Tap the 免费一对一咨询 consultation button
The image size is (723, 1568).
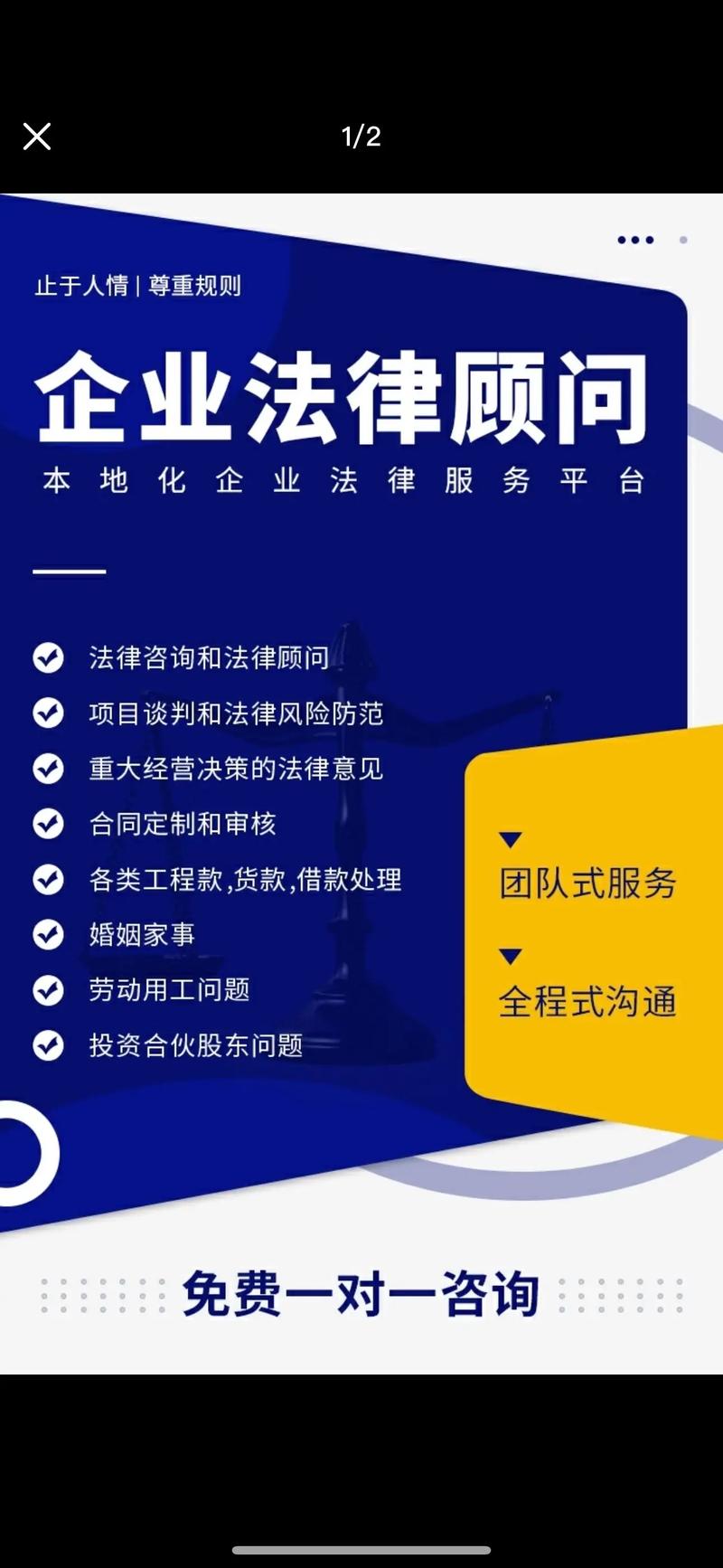(361, 1293)
